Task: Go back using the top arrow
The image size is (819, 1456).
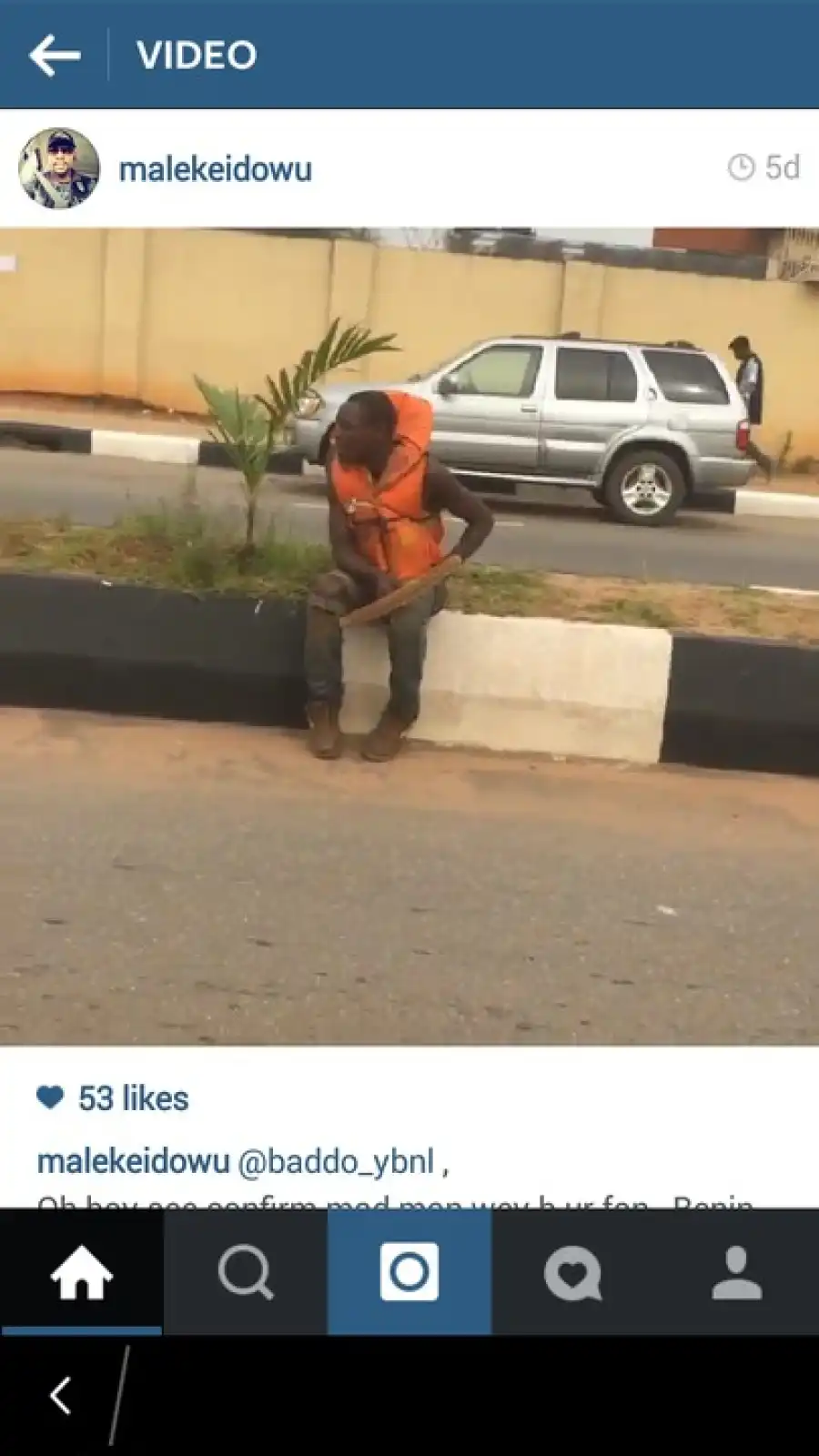Action: 55,56
